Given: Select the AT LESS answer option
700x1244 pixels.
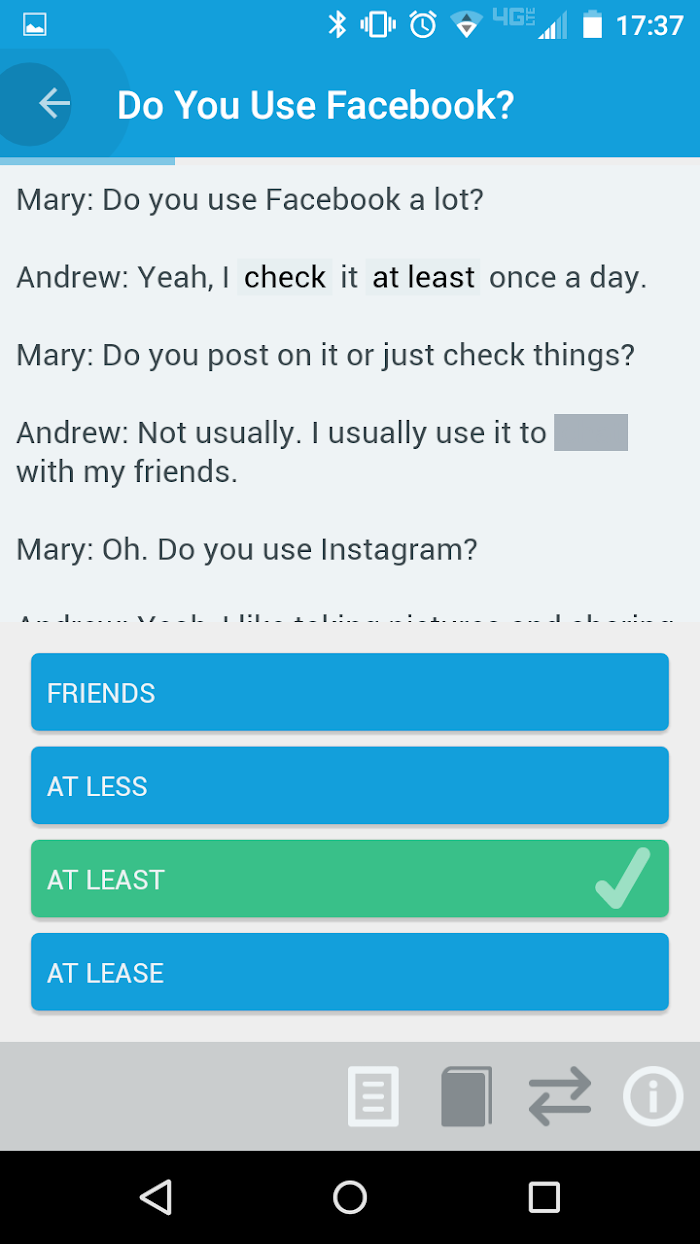Looking at the screenshot, I should 350,785.
